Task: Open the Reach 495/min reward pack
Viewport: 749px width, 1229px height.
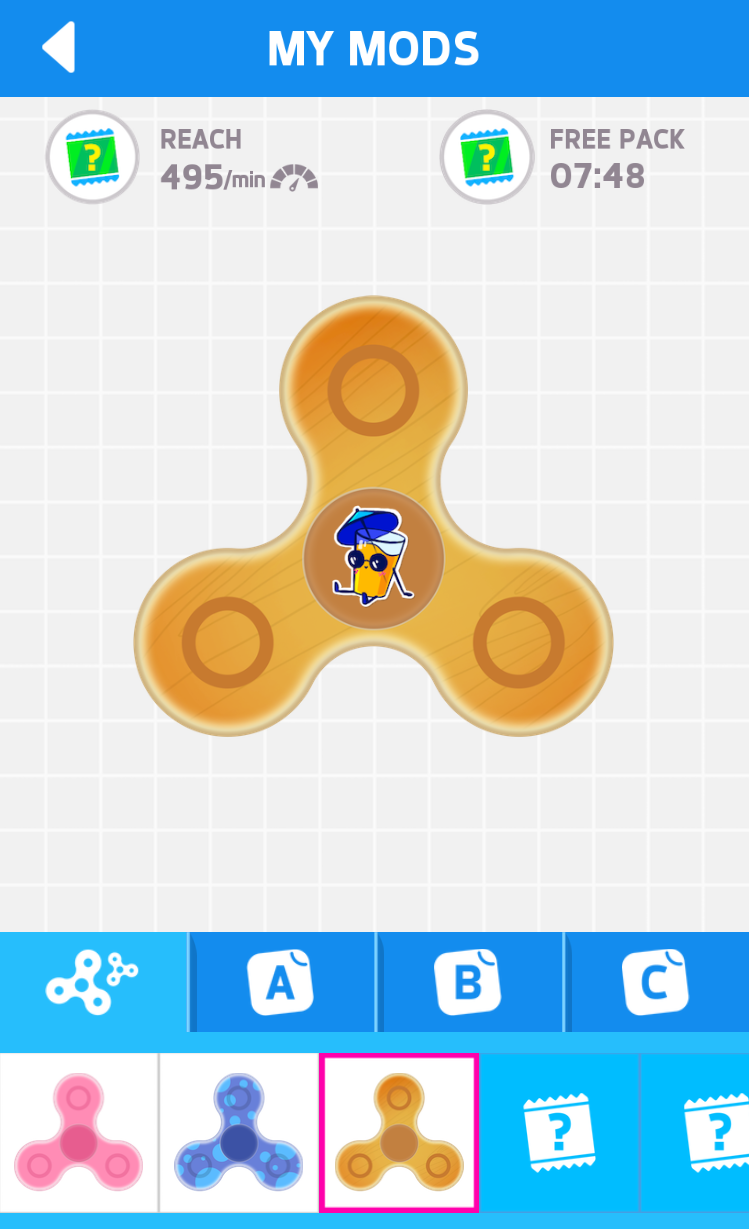Action: tap(92, 157)
